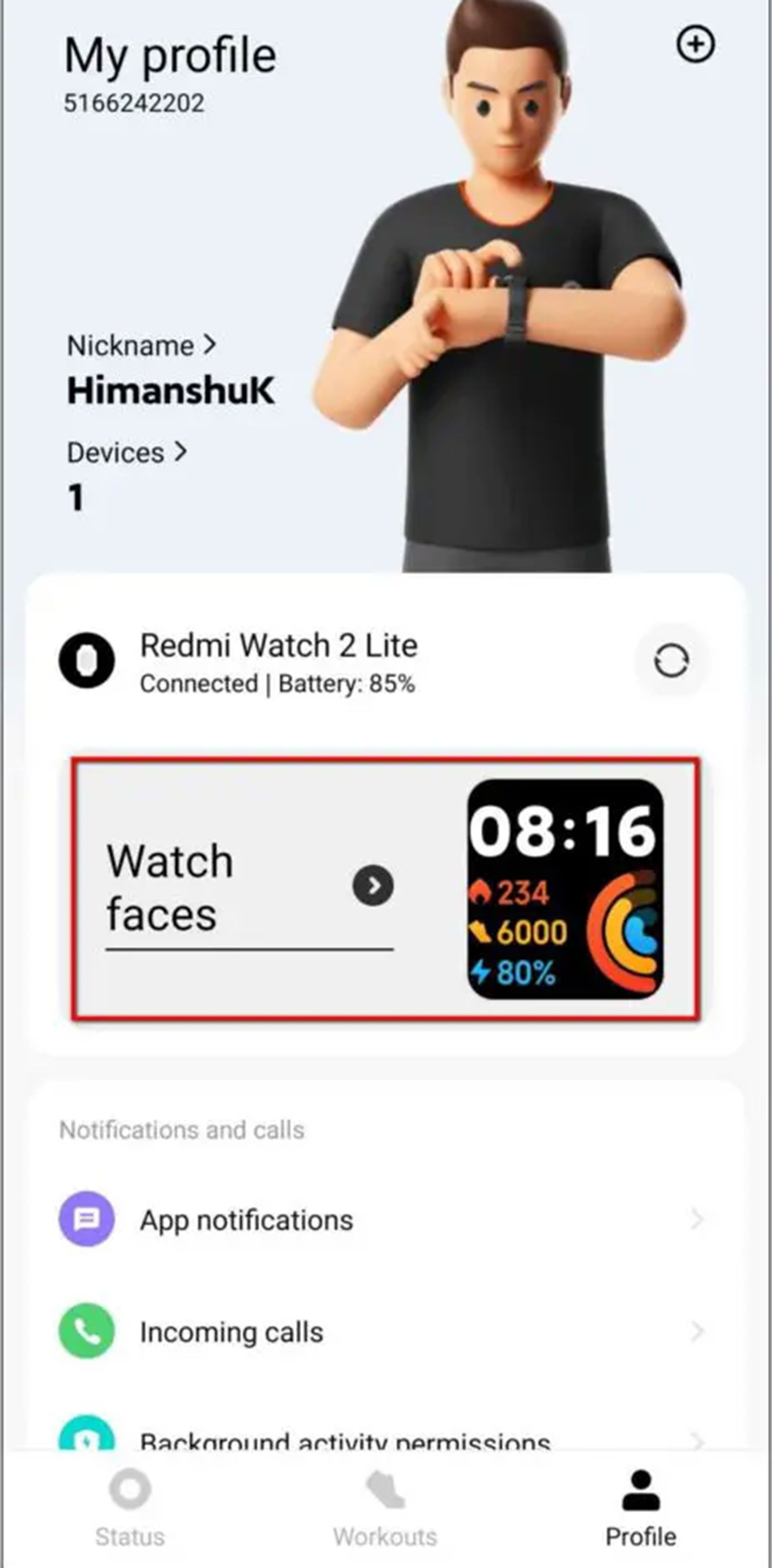Sync the Redmi Watch 2 Lite
Viewport: 772px width, 1568px height.
click(671, 661)
